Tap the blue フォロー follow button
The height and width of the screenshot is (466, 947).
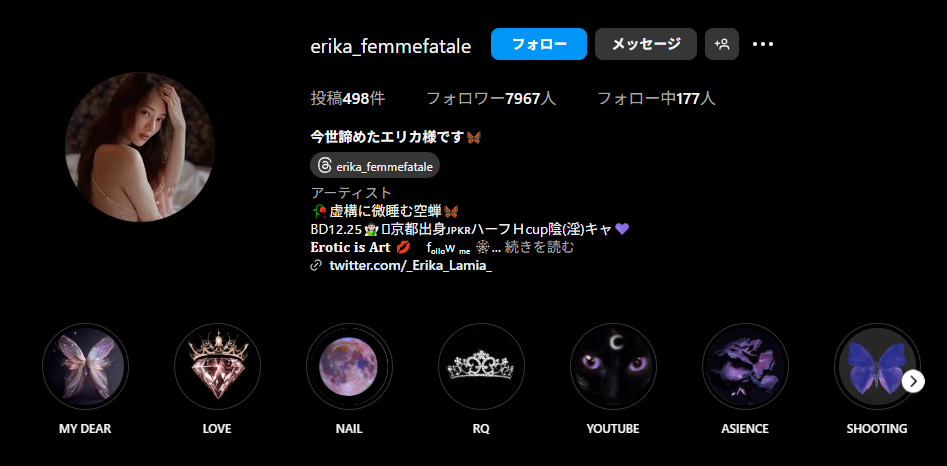(x=538, y=44)
